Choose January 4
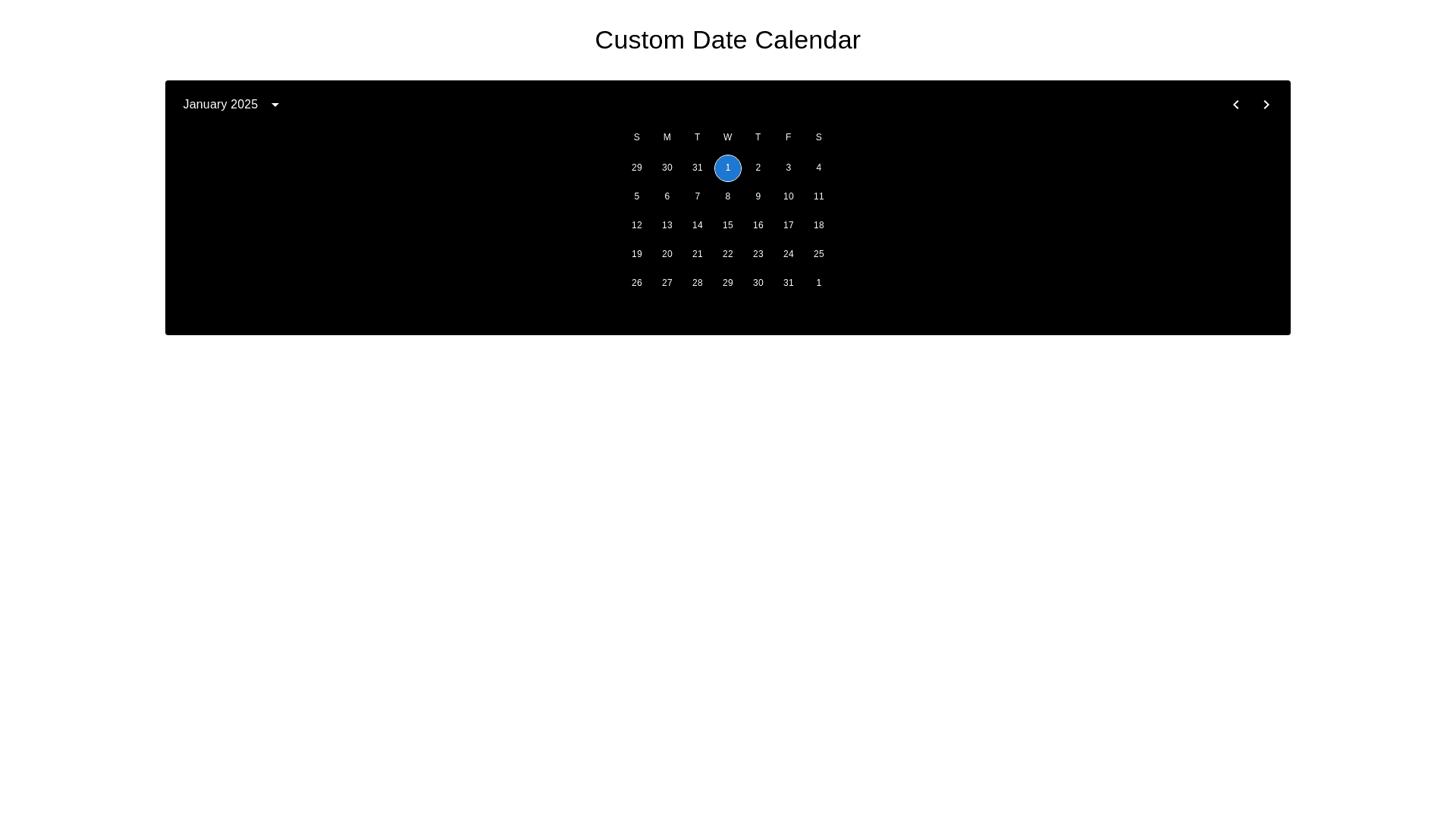The width and height of the screenshot is (1456, 819). click(818, 168)
